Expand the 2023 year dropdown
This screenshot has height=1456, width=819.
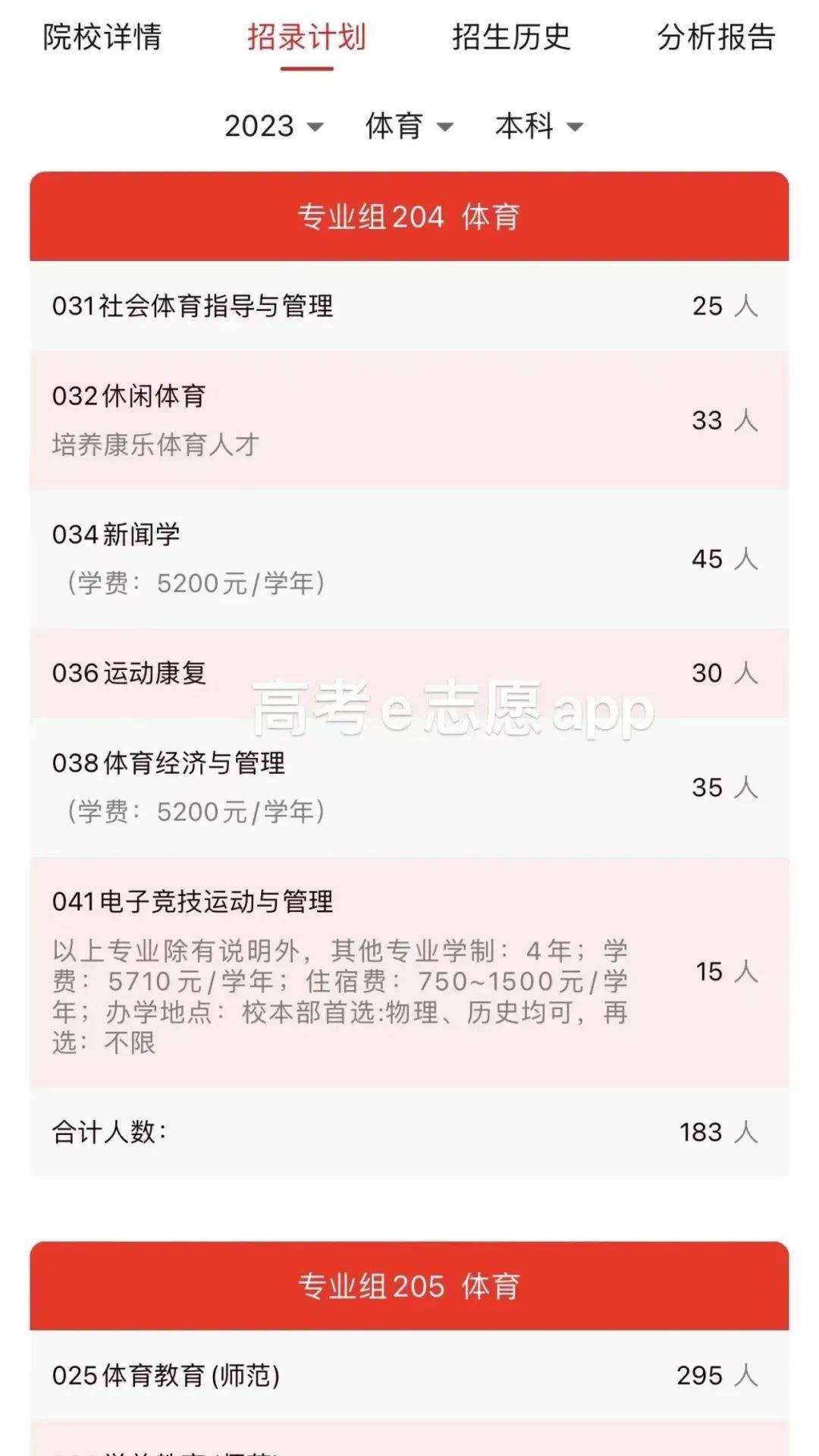(275, 126)
